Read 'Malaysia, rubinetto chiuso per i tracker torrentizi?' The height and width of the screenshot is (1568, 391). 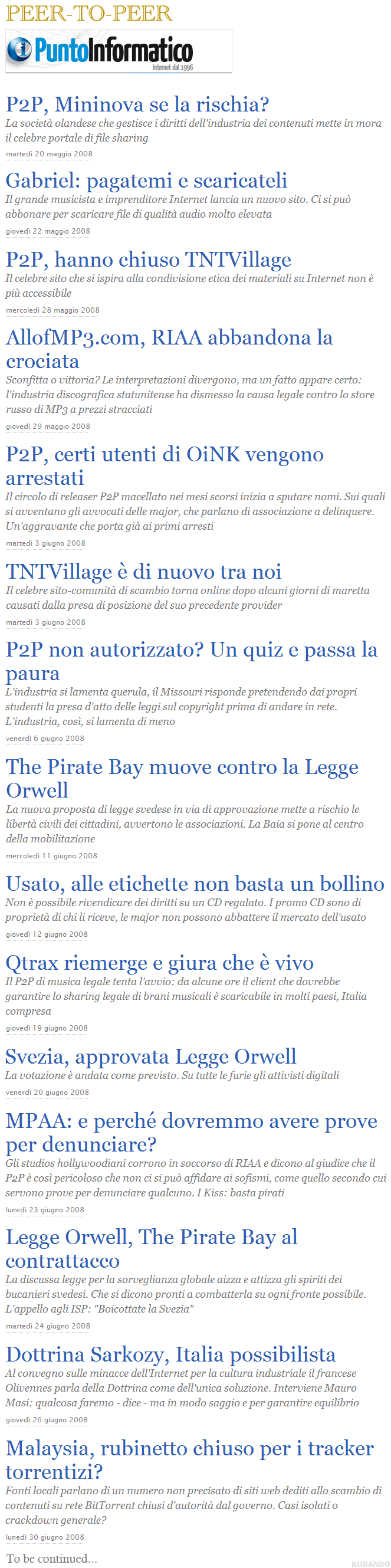(x=190, y=1449)
